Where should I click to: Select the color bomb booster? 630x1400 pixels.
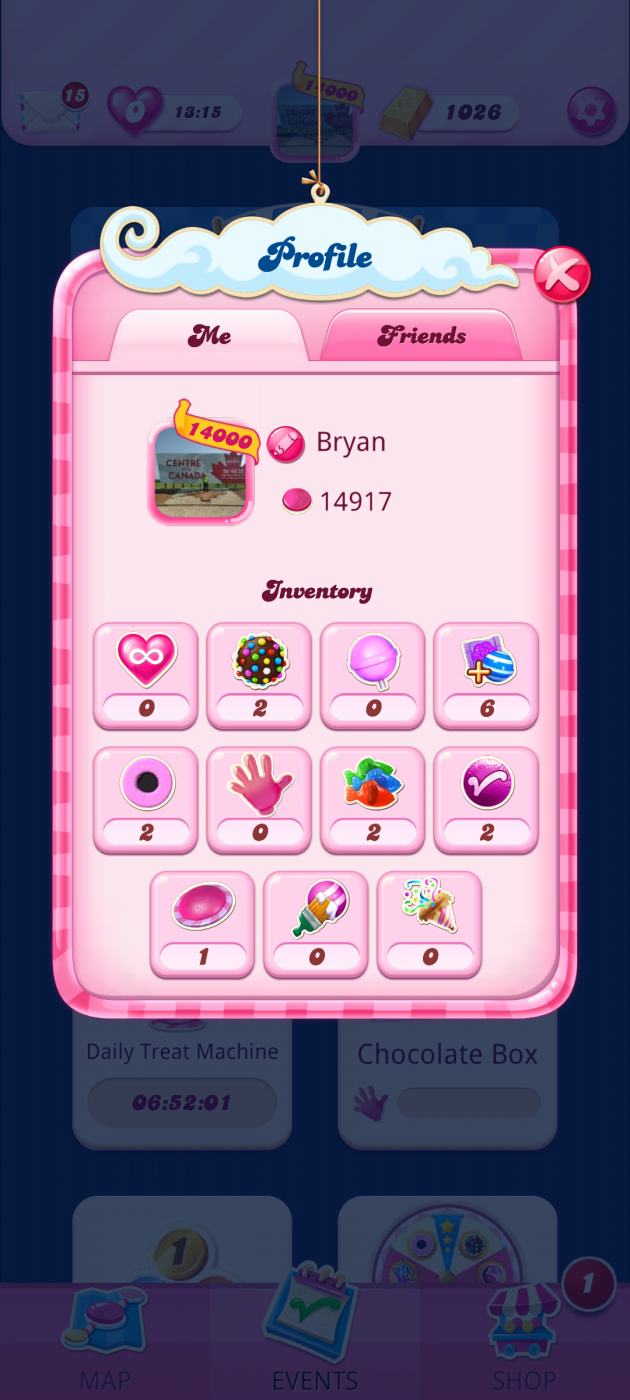260,662
